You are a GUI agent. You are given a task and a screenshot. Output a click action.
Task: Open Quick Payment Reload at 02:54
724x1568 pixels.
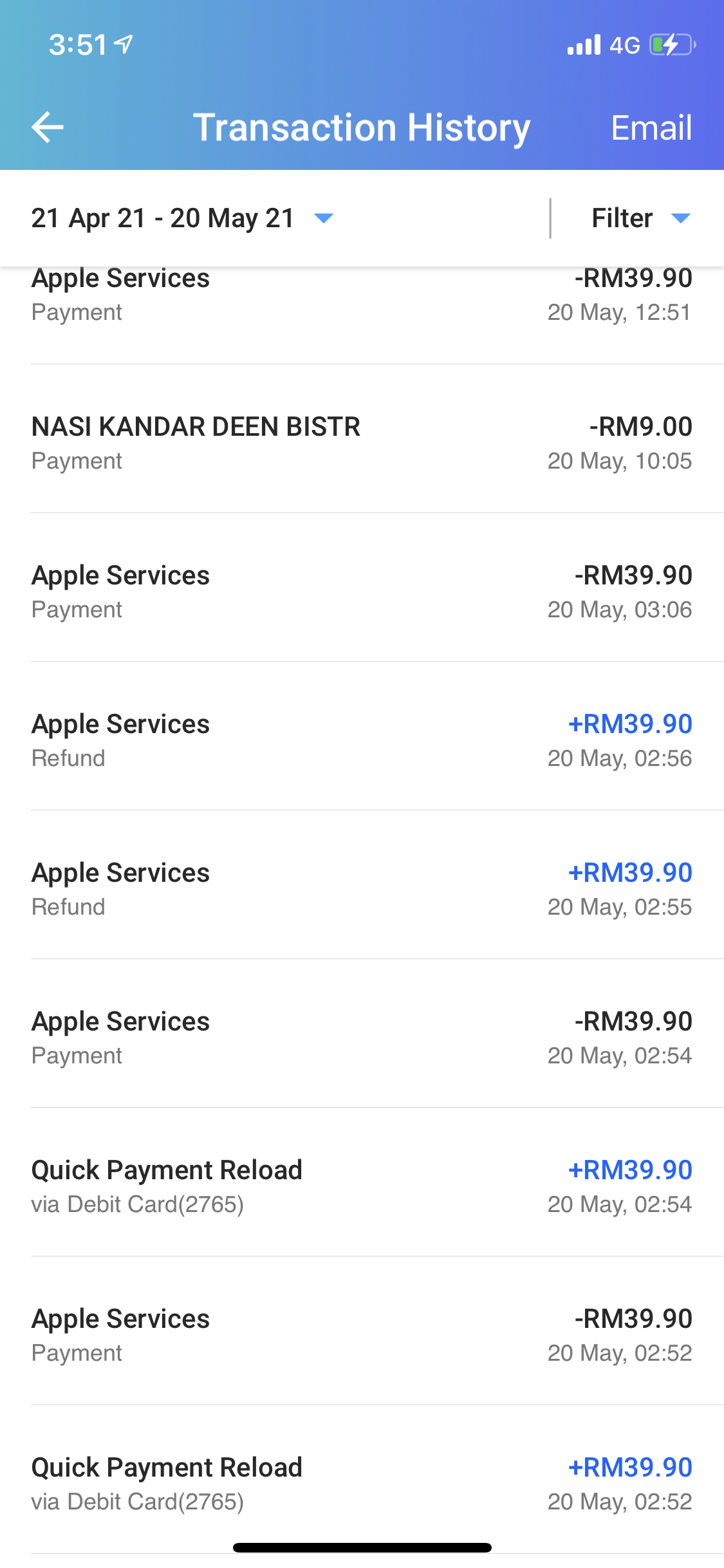click(362, 1186)
